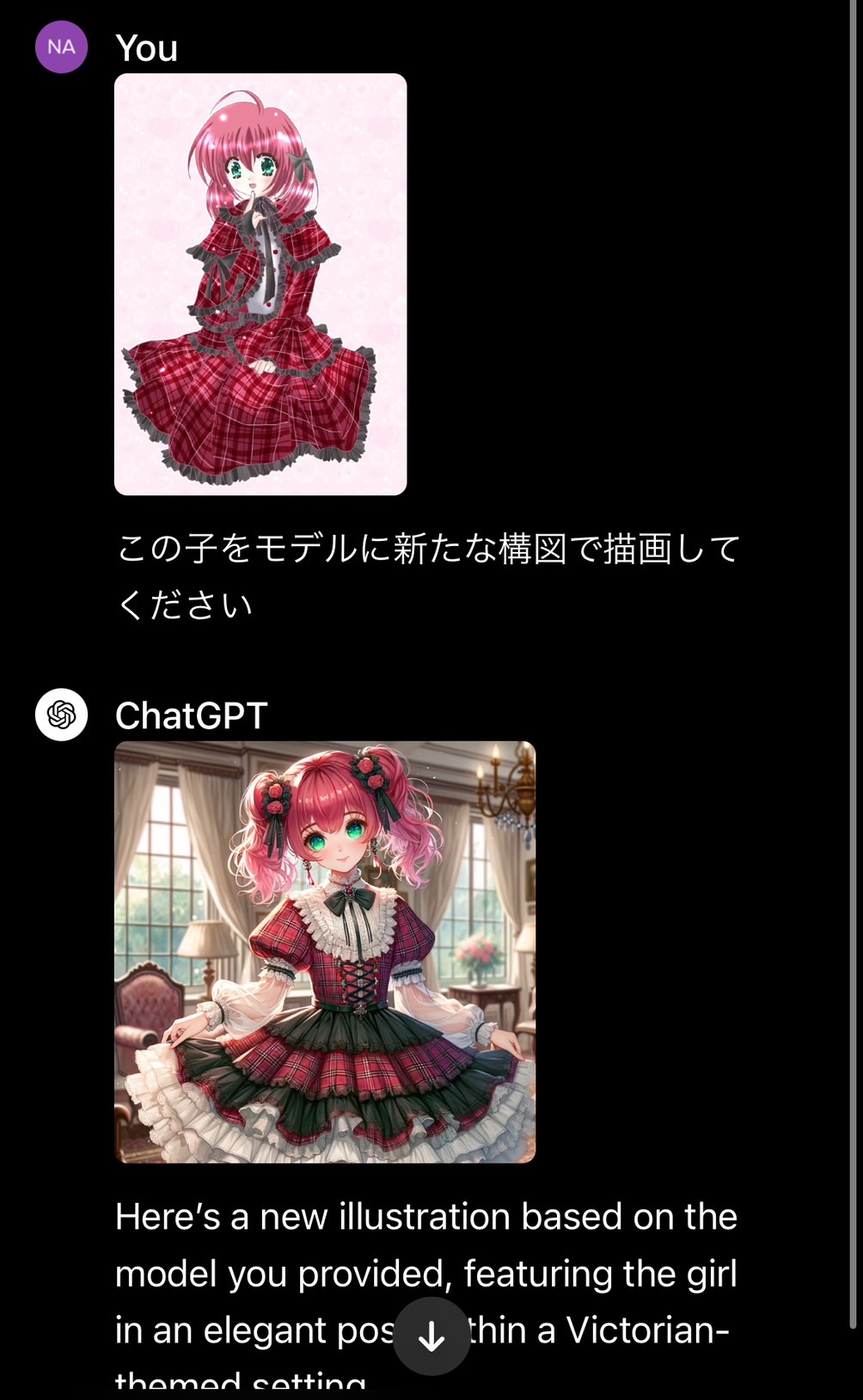Open the uploaded image in your message
Image resolution: width=863 pixels, height=1400 pixels.
click(260, 284)
